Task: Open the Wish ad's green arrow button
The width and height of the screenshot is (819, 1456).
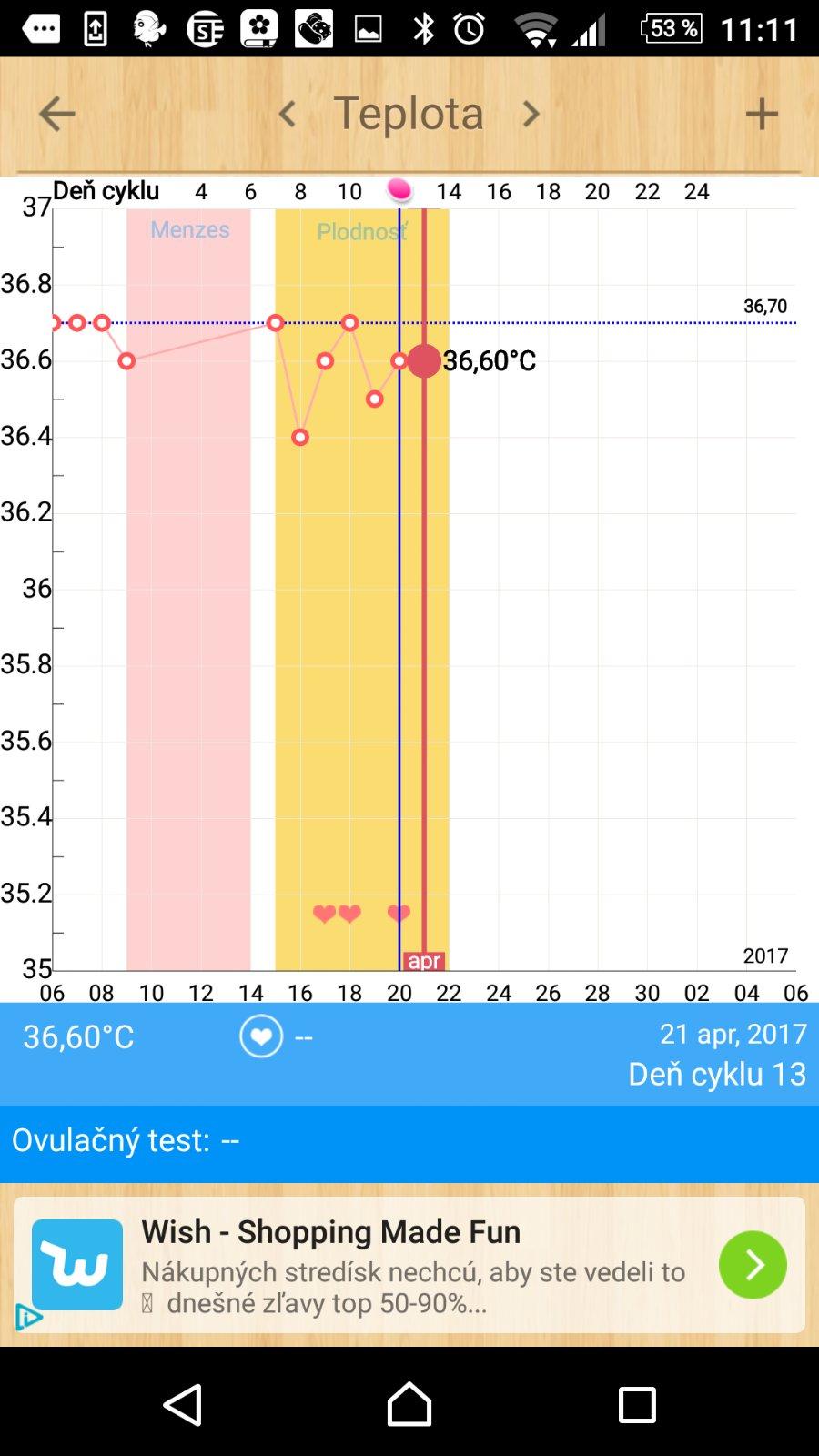Action: tap(753, 1265)
